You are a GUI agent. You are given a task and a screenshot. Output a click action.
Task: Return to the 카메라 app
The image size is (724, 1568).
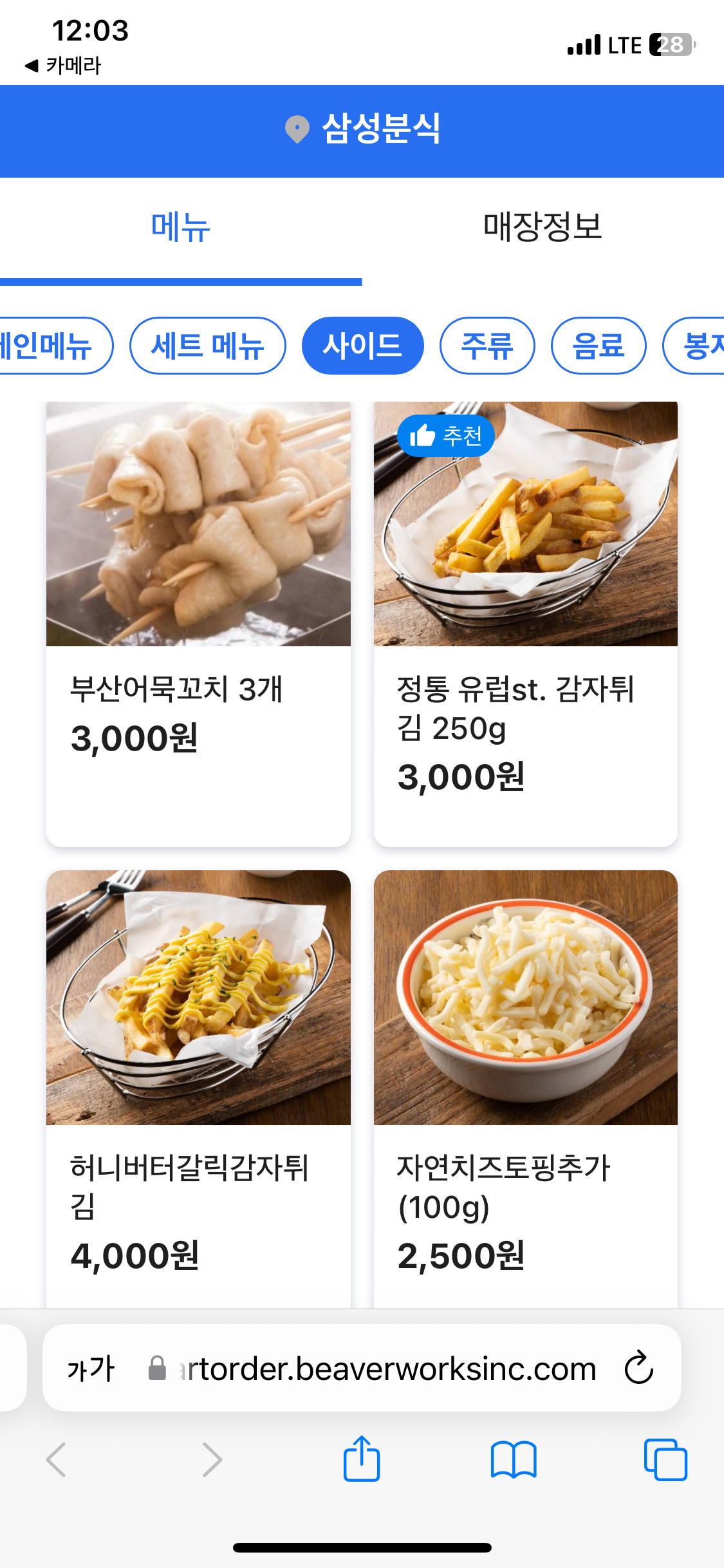63,66
